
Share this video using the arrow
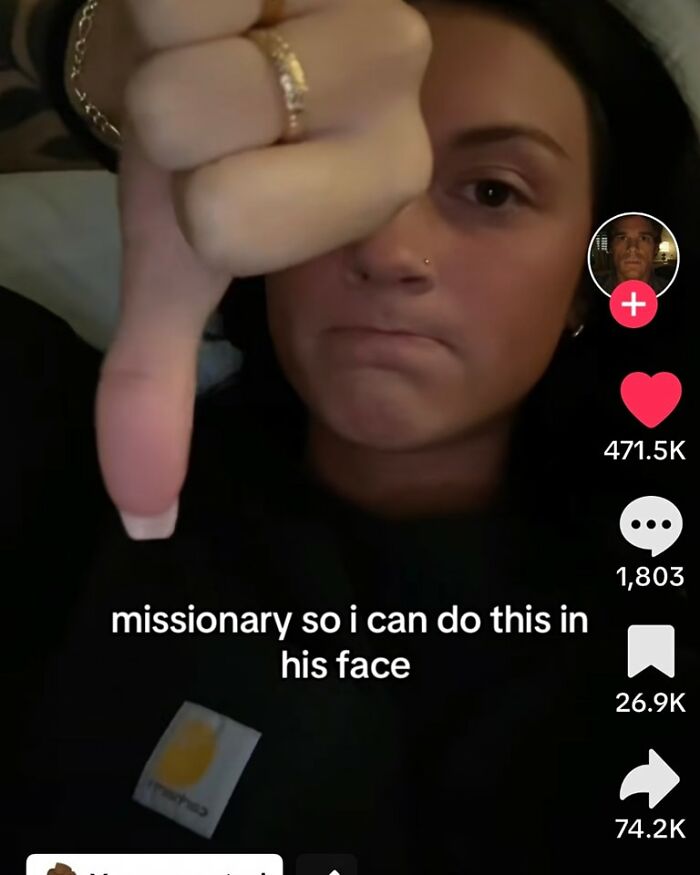point(650,779)
